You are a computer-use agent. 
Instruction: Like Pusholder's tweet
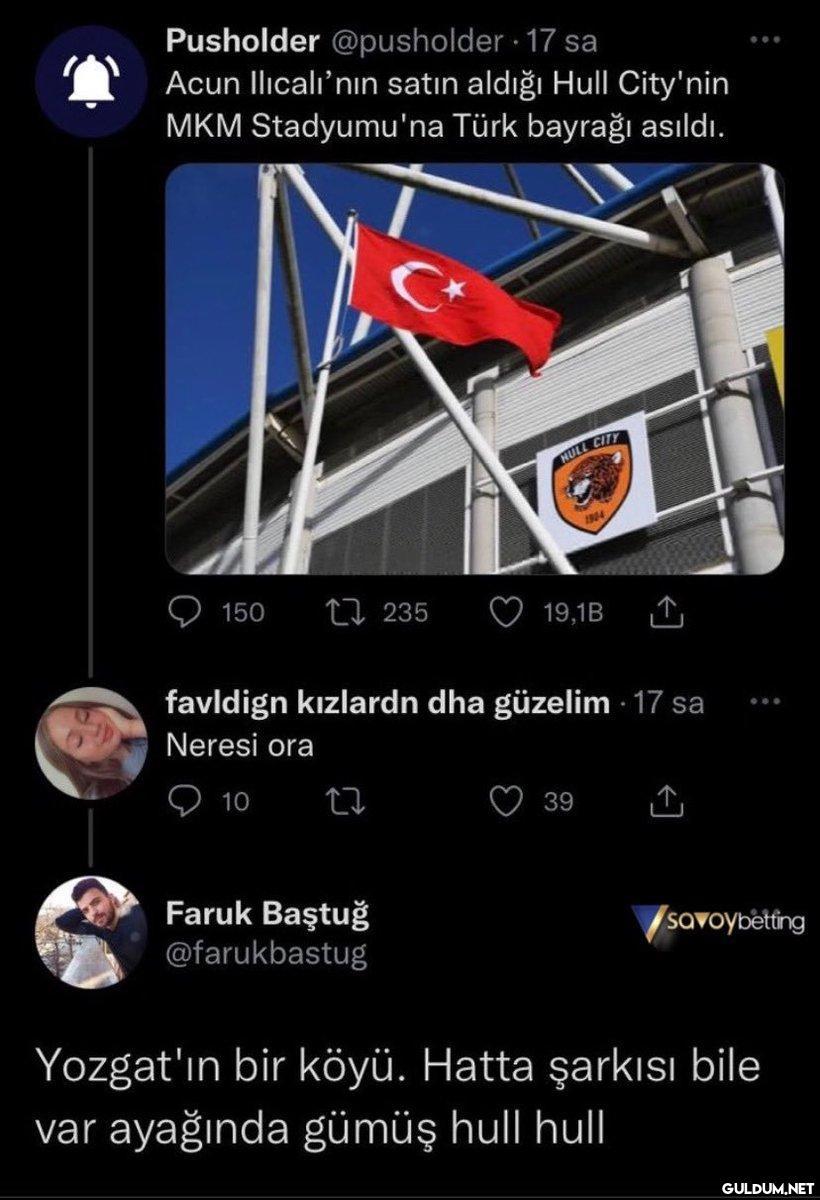point(508,612)
